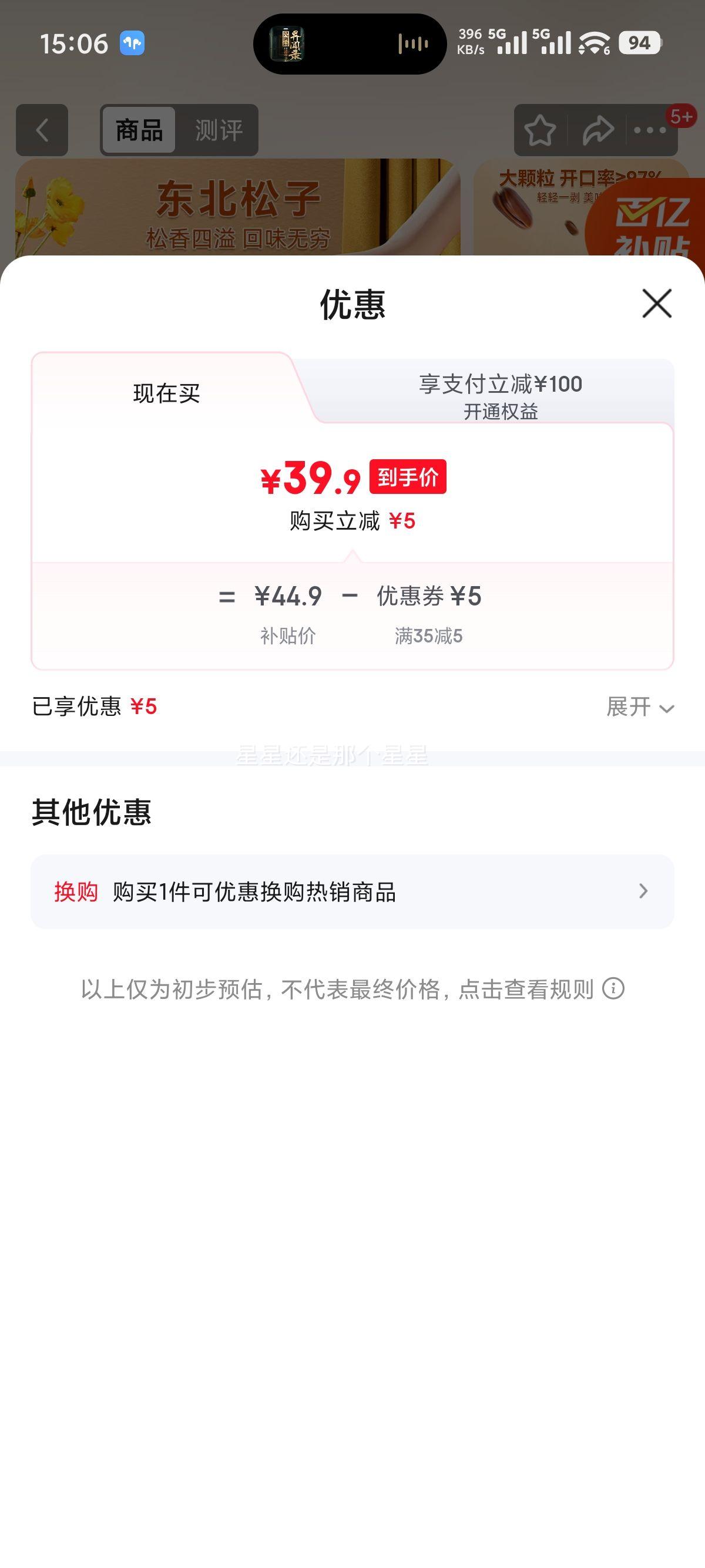Open sharing via the share arrow icon
The height and width of the screenshot is (1568, 705).
pyautogui.click(x=597, y=130)
